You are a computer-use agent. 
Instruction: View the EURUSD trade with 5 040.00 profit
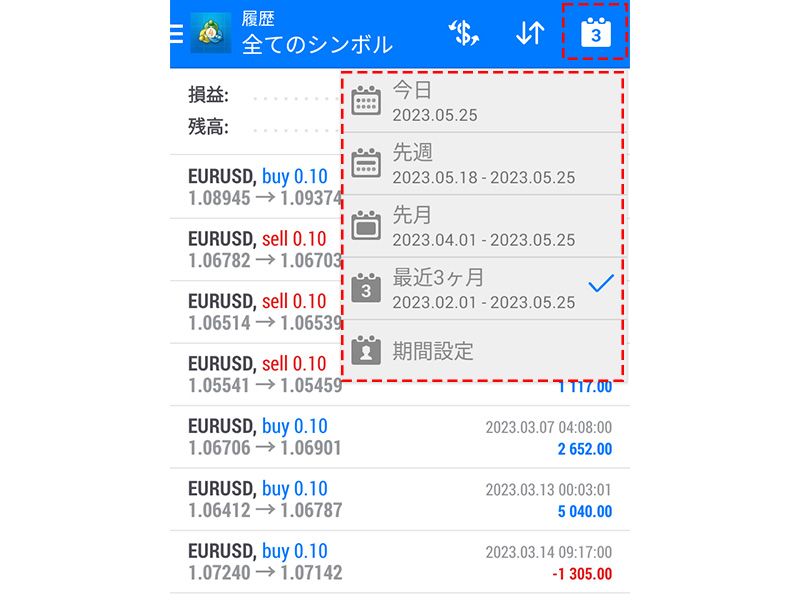click(x=400, y=500)
